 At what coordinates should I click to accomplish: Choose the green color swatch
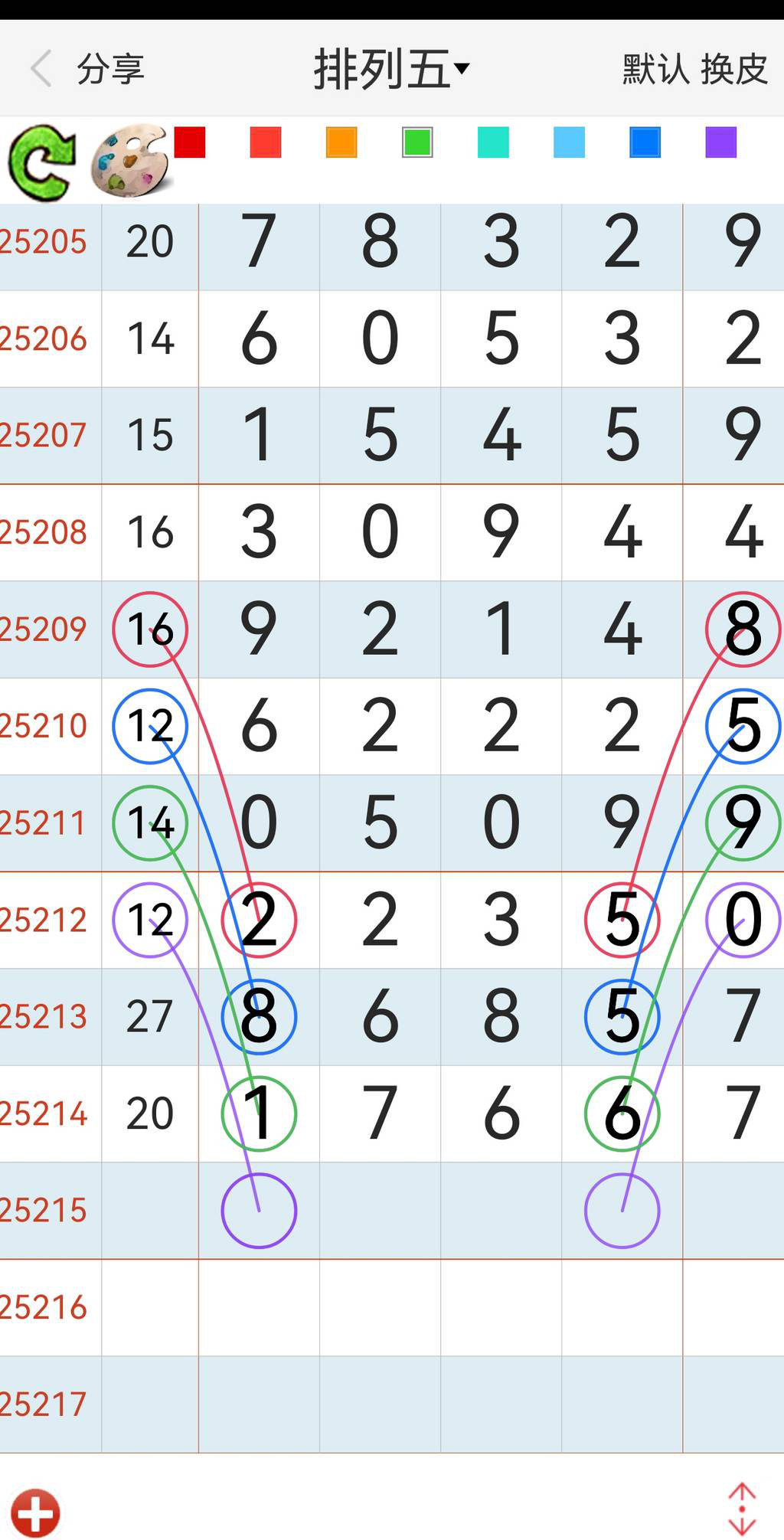417,142
